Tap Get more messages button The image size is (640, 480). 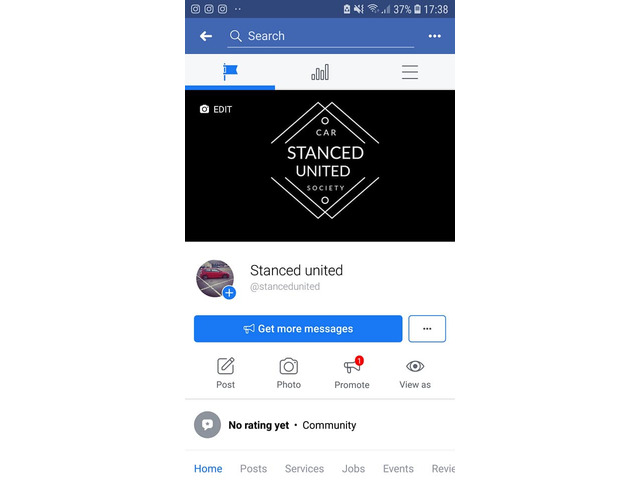pos(298,329)
